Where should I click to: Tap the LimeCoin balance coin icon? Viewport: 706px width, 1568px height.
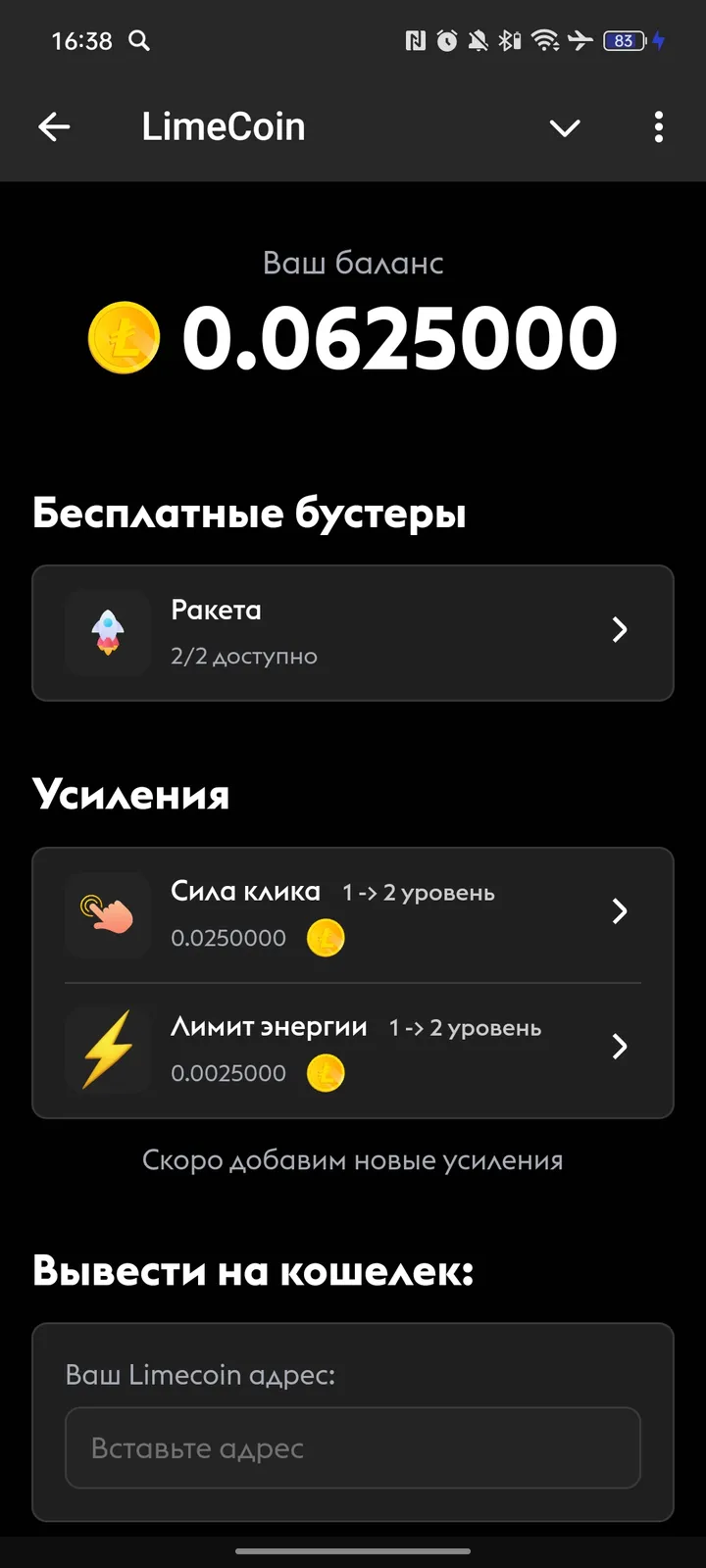pyautogui.click(x=124, y=336)
